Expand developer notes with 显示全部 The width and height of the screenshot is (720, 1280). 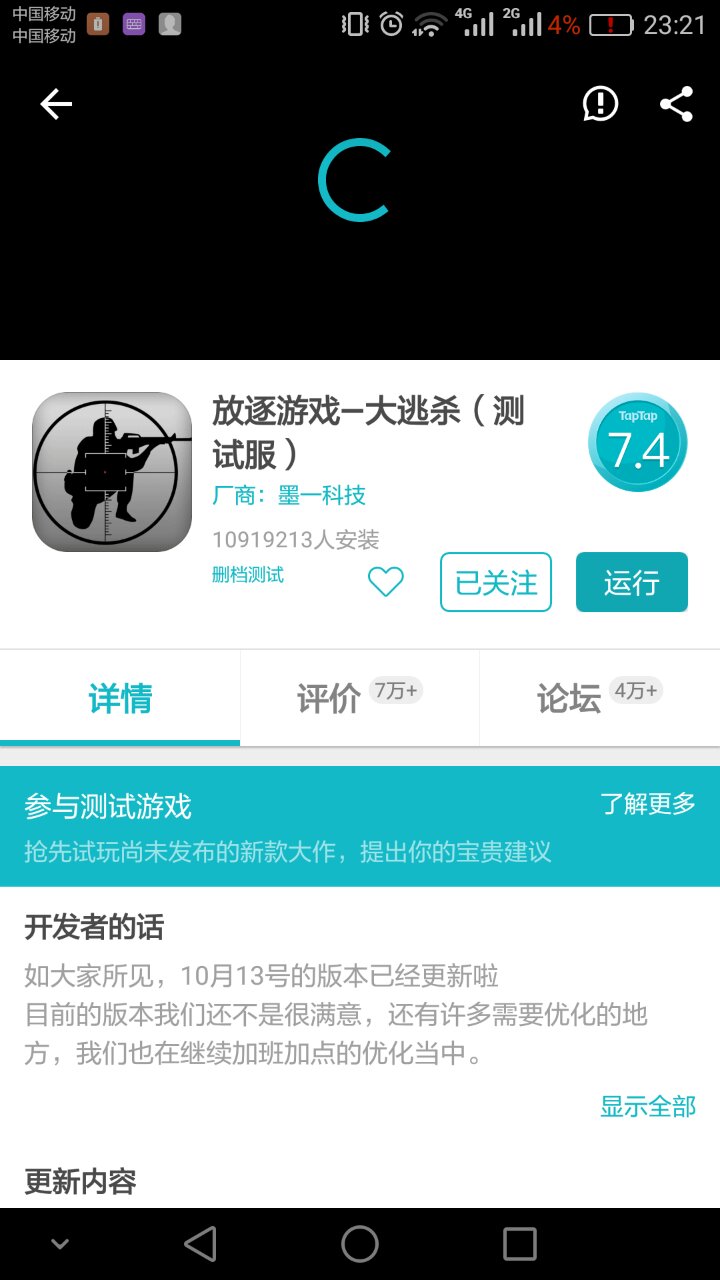(x=647, y=1106)
